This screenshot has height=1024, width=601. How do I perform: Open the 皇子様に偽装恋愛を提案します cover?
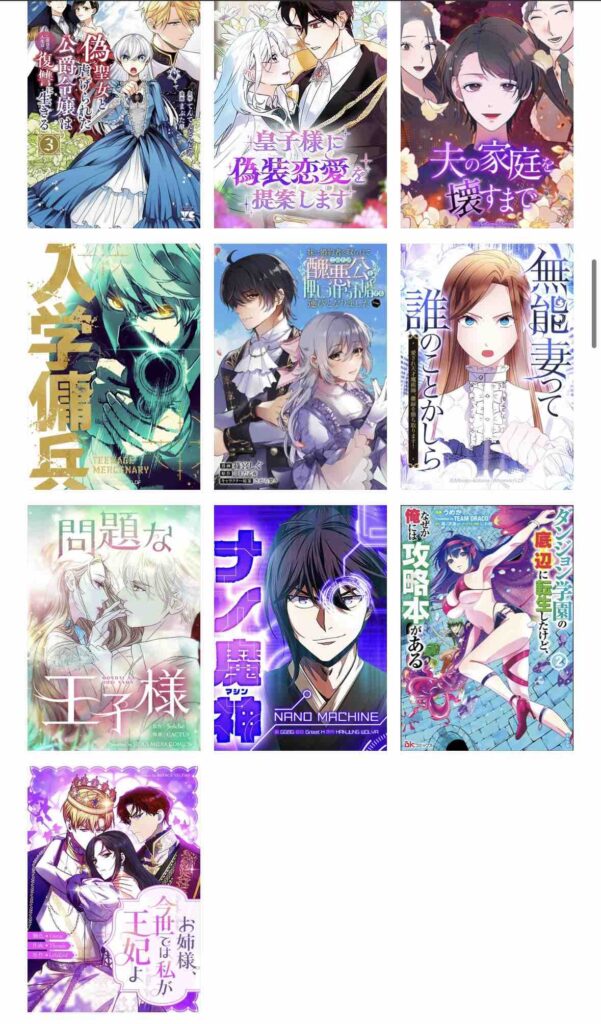coord(300,114)
